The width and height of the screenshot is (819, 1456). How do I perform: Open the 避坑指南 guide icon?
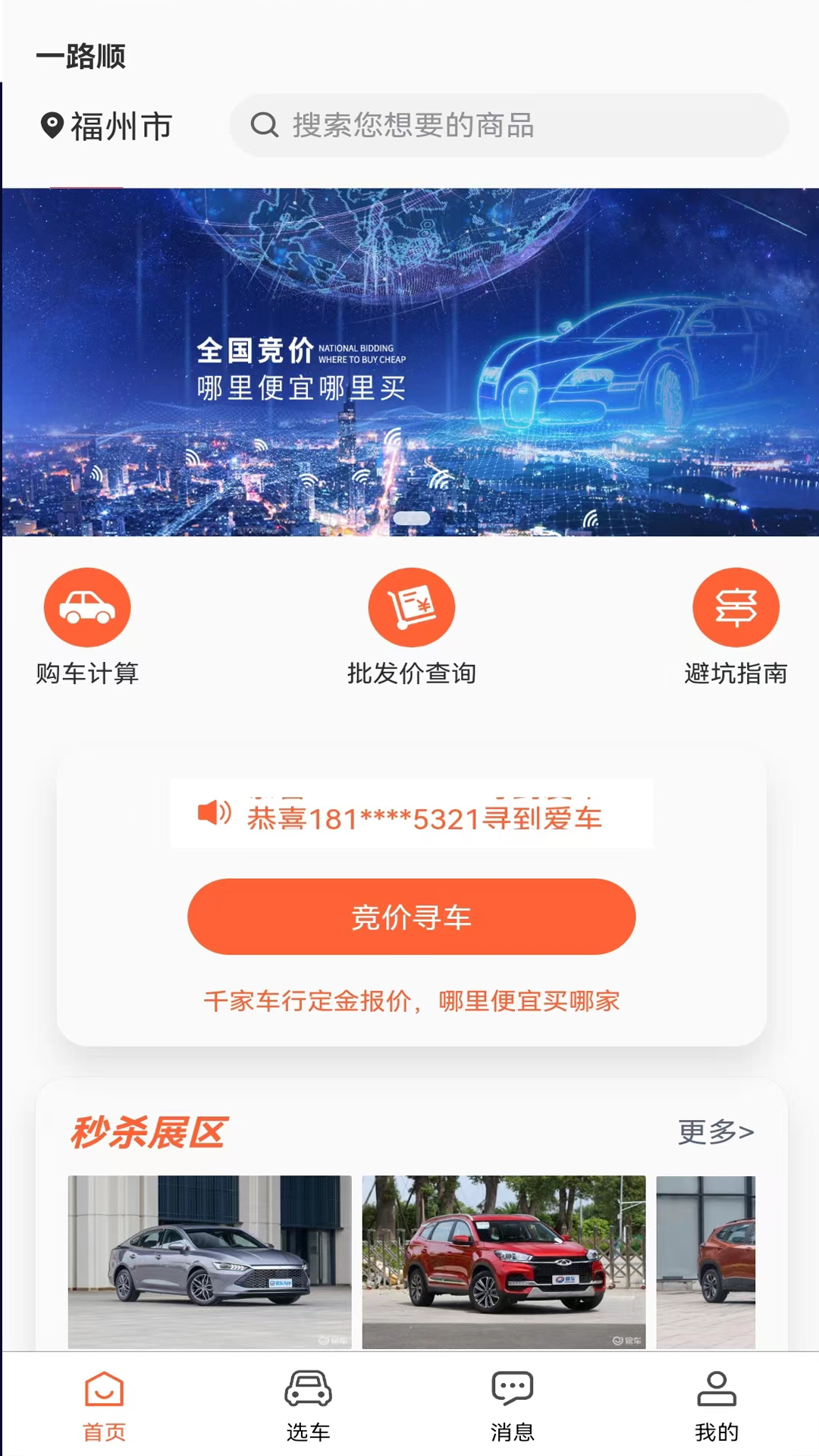pyautogui.click(x=734, y=606)
